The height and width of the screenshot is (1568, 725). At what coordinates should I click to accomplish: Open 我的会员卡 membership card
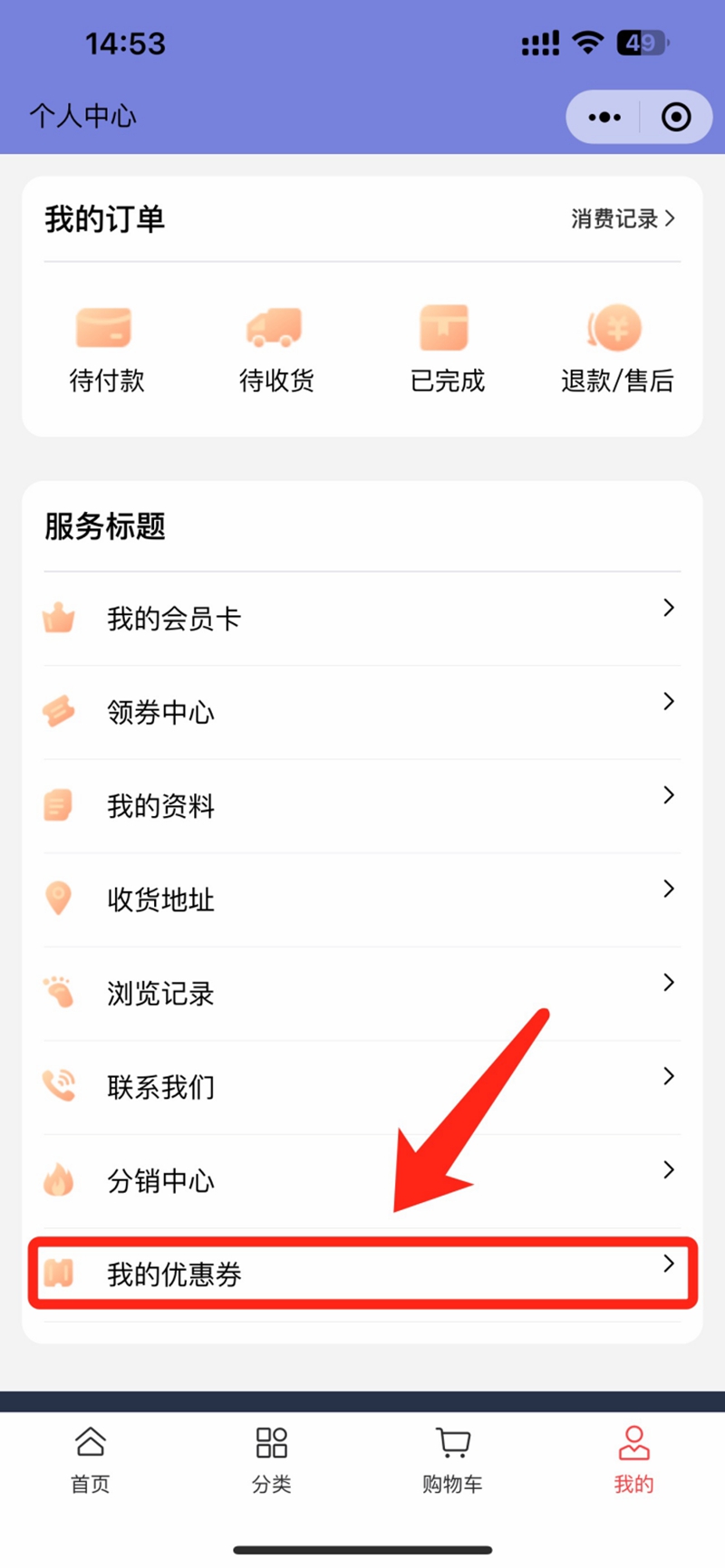362,619
